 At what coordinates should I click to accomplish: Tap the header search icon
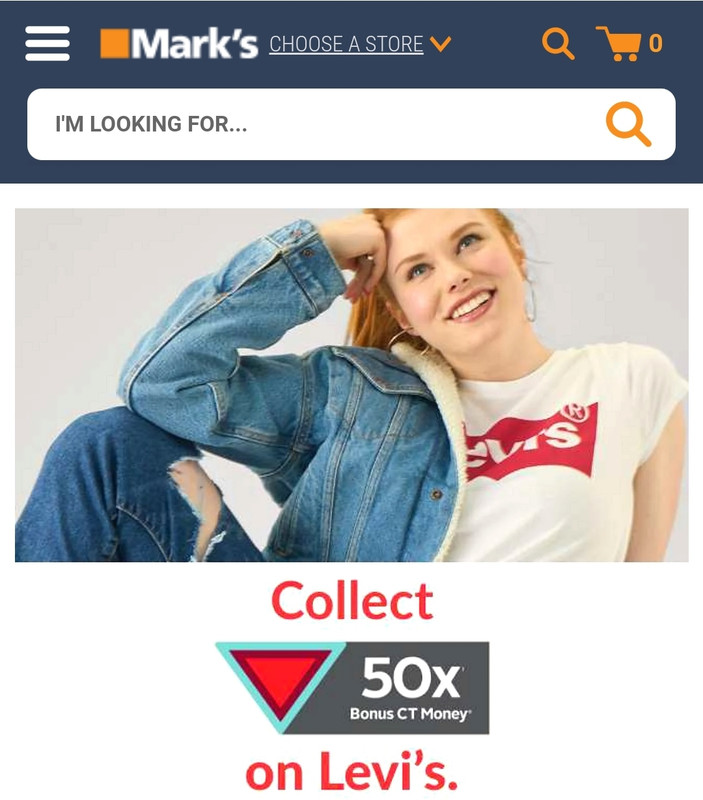tap(558, 44)
